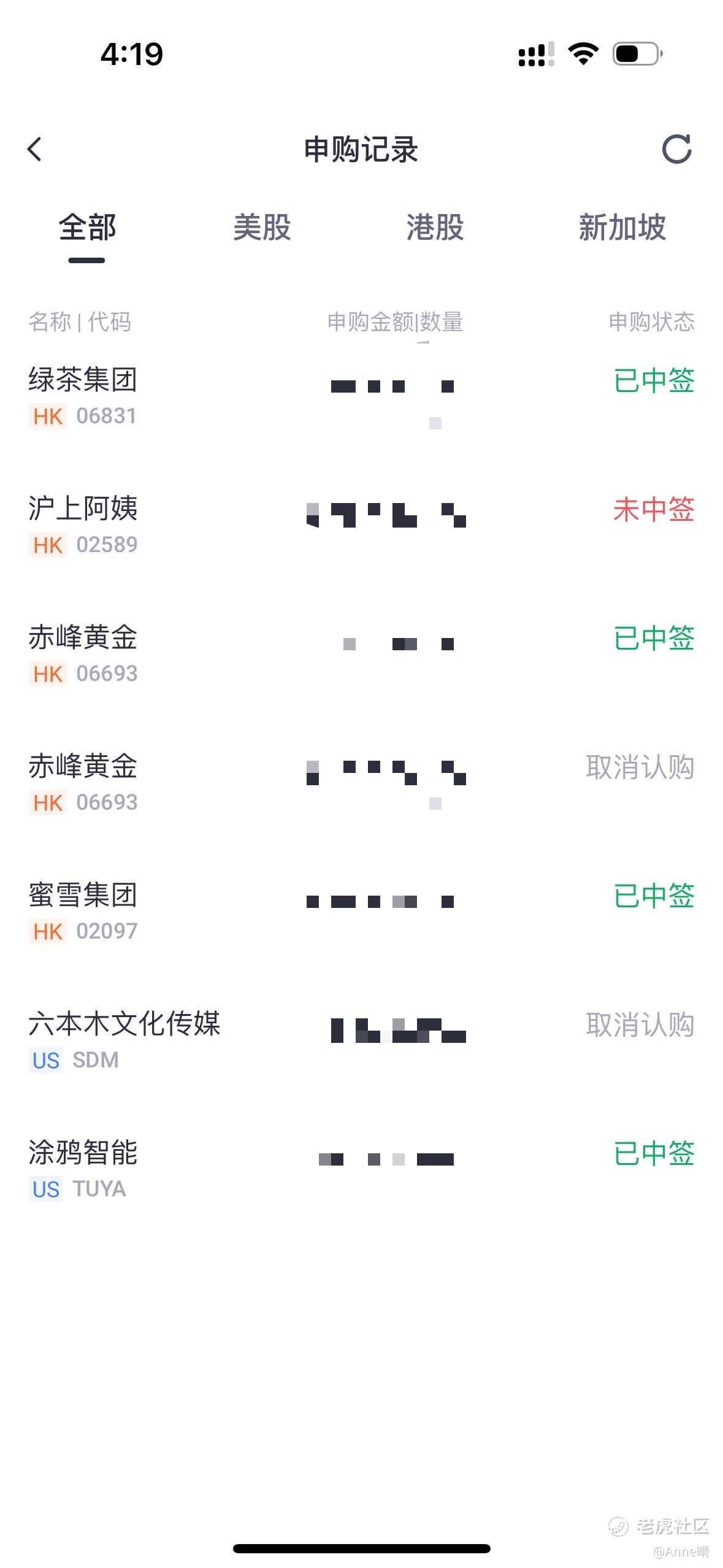This screenshot has height=1568, width=723.
Task: Open the 涂鸦智能 TUYA record
Action: pos(361,1170)
